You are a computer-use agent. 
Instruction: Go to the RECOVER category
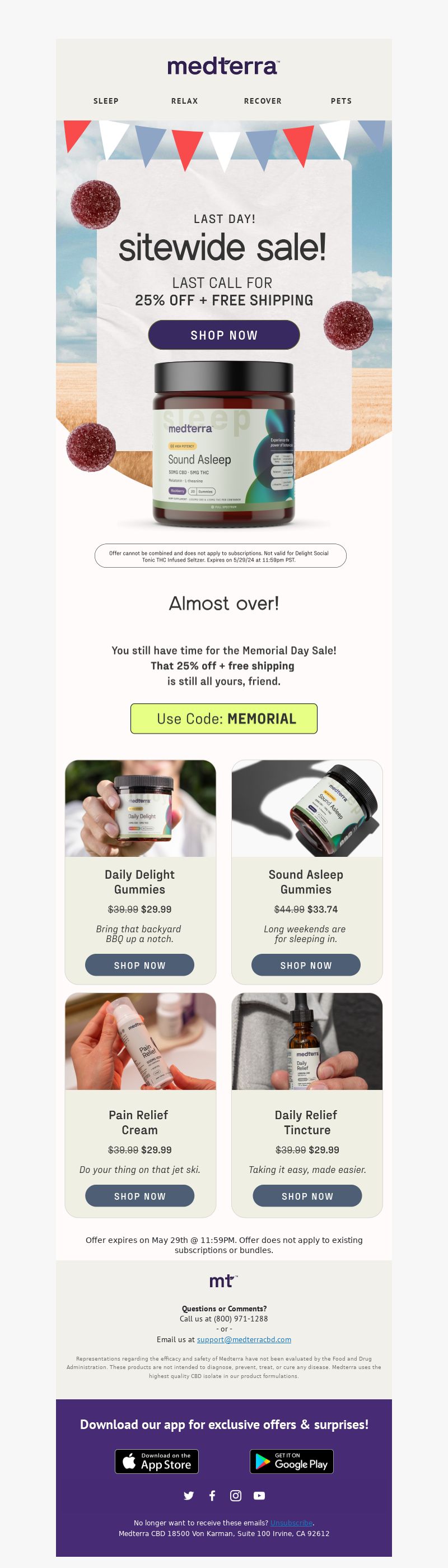(263, 101)
